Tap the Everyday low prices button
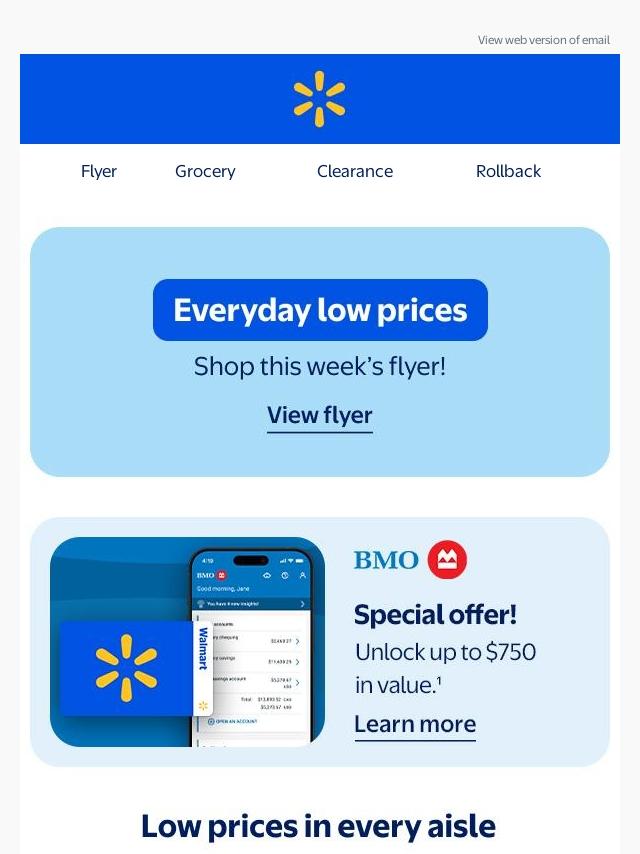 (320, 310)
